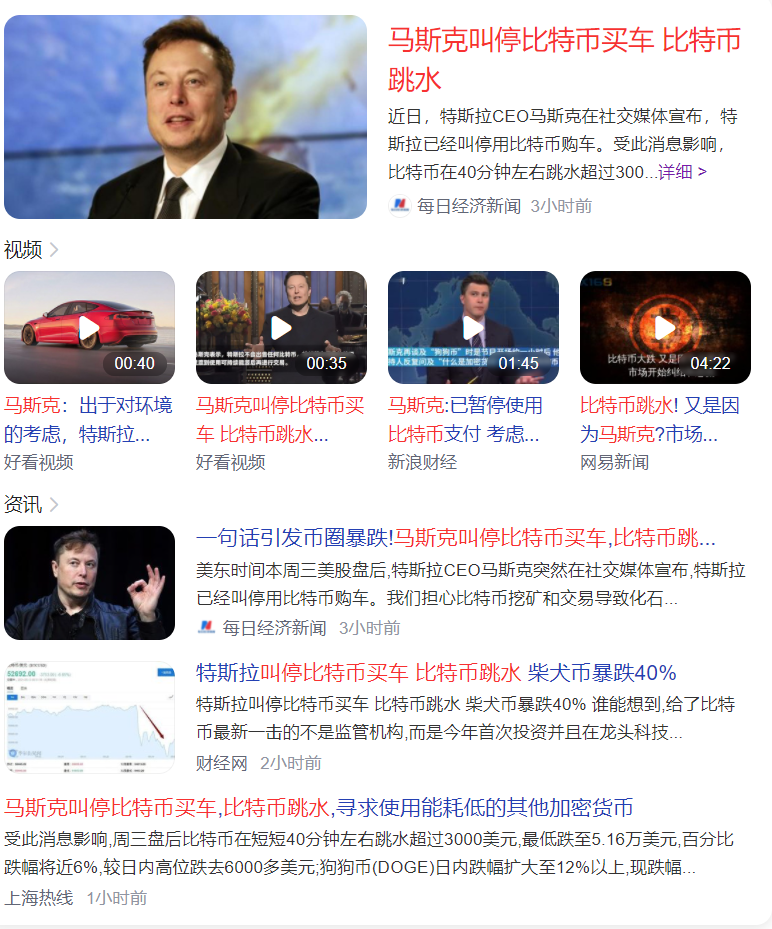The width and height of the screenshot is (772, 929).
Task: Play the 01:45 新浪财经 video
Action: pos(473,327)
